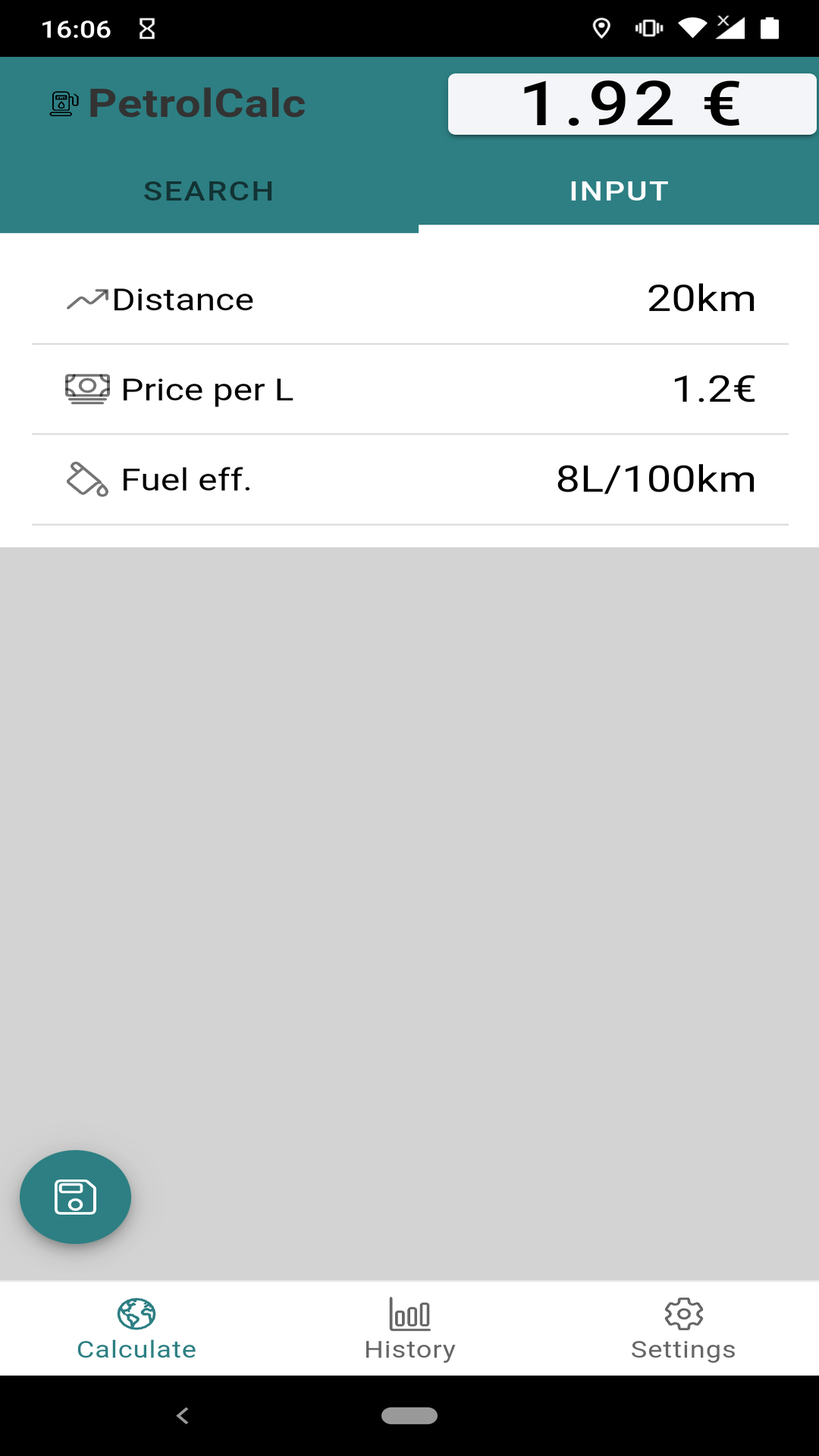This screenshot has height=1456, width=819.
Task: Click the fuel canister icon beside Fuel eff.
Action: pos(86,479)
